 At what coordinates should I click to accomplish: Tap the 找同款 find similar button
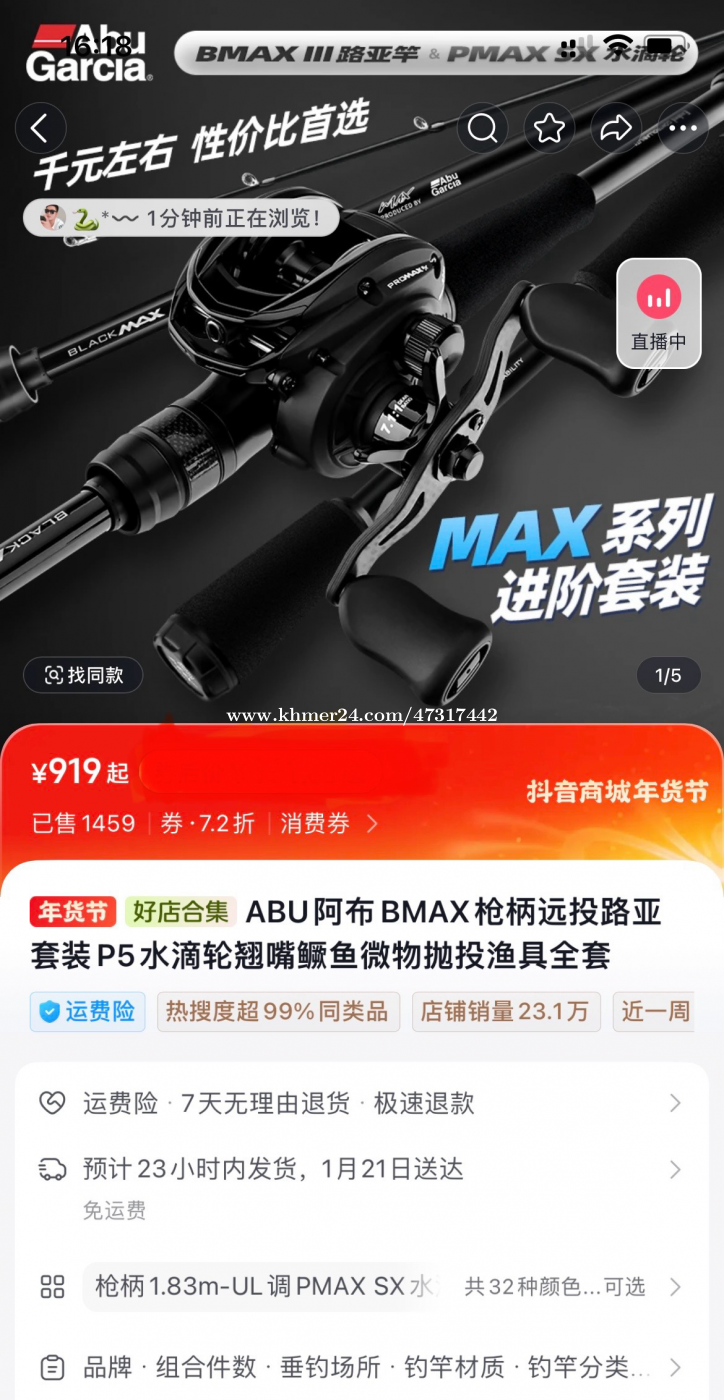click(x=83, y=675)
